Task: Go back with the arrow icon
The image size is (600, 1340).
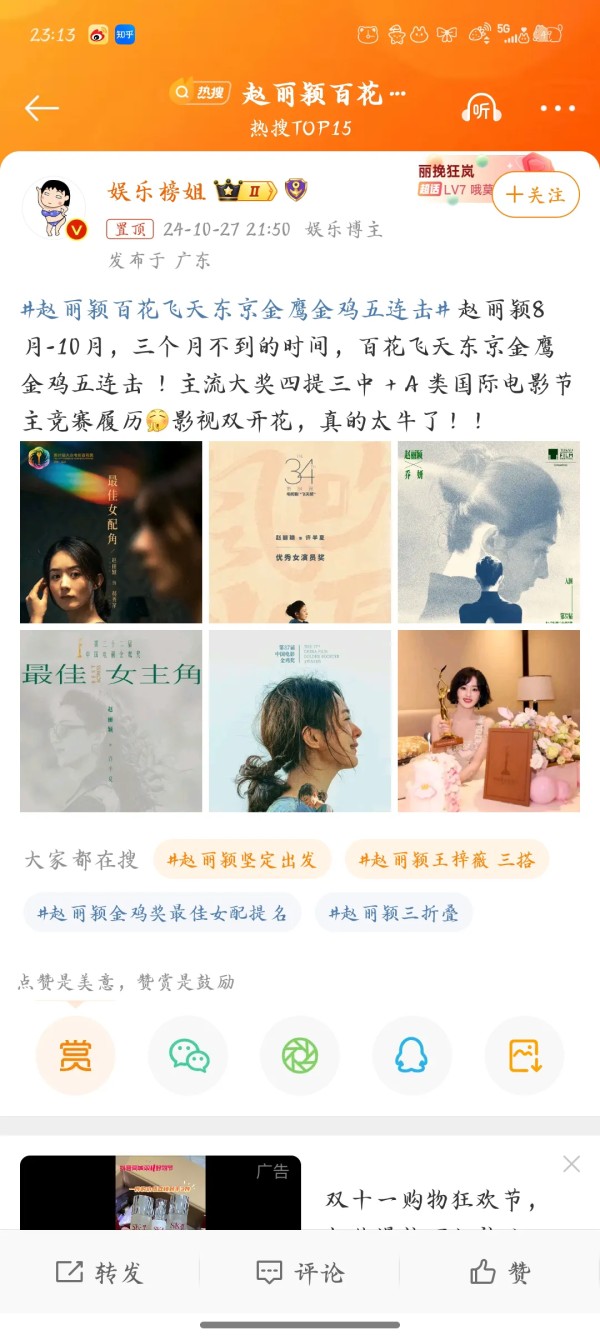Action: coord(42,108)
